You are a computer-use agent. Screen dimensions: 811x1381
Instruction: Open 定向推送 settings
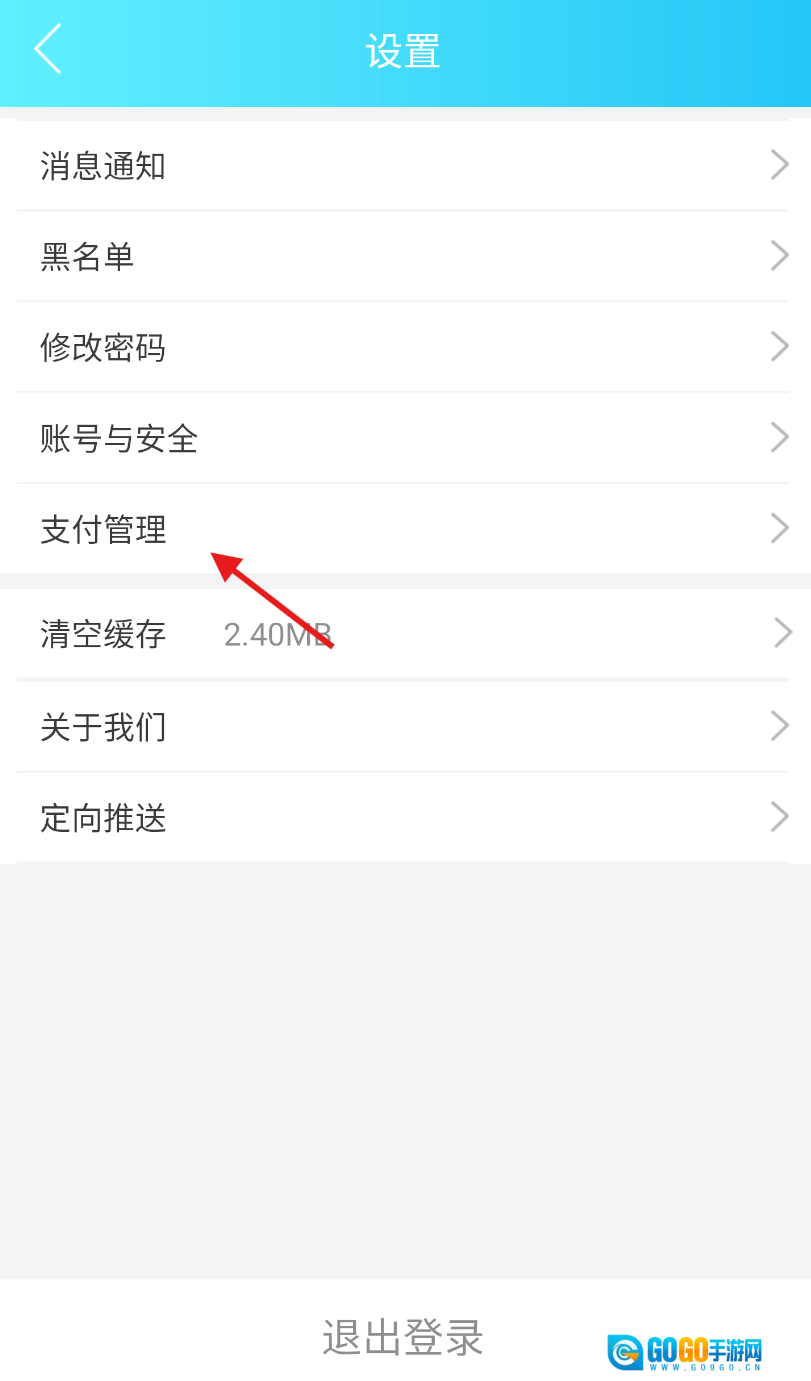(x=403, y=818)
